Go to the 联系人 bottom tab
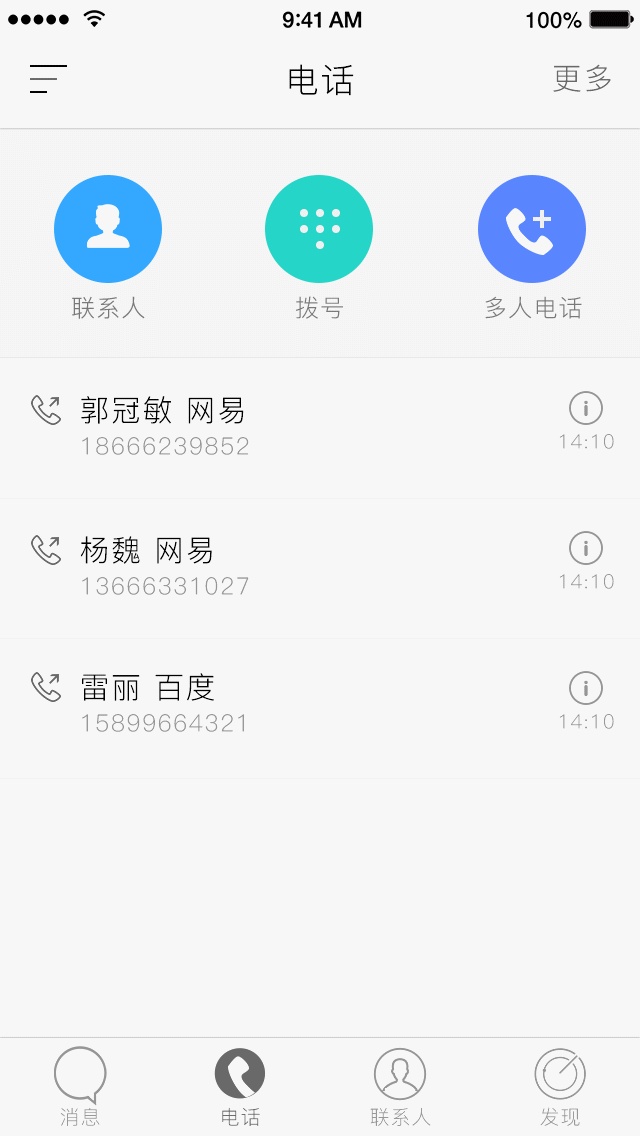Viewport: 640px width, 1136px height. 400,1087
